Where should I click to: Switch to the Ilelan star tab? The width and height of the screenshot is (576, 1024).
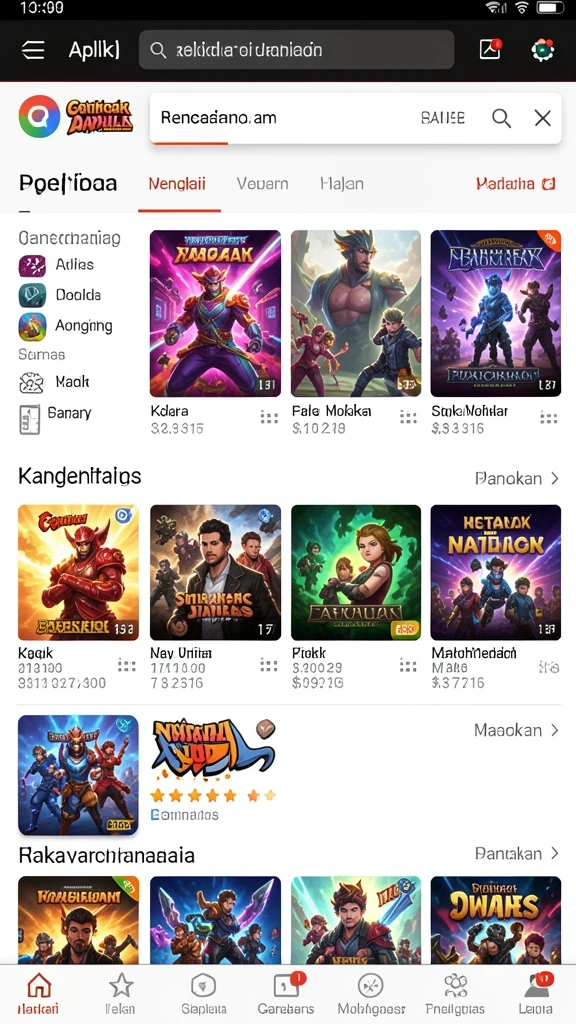coord(121,994)
